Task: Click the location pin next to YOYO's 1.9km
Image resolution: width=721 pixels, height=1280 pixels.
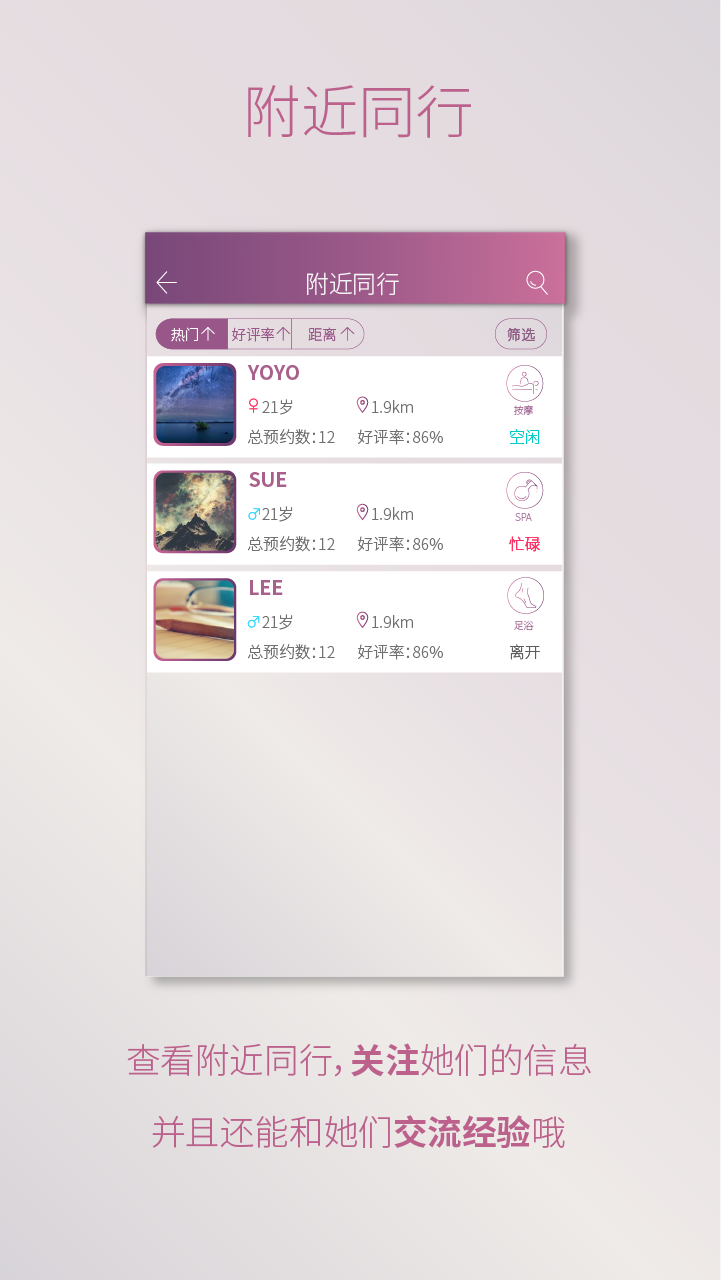Action: (361, 405)
